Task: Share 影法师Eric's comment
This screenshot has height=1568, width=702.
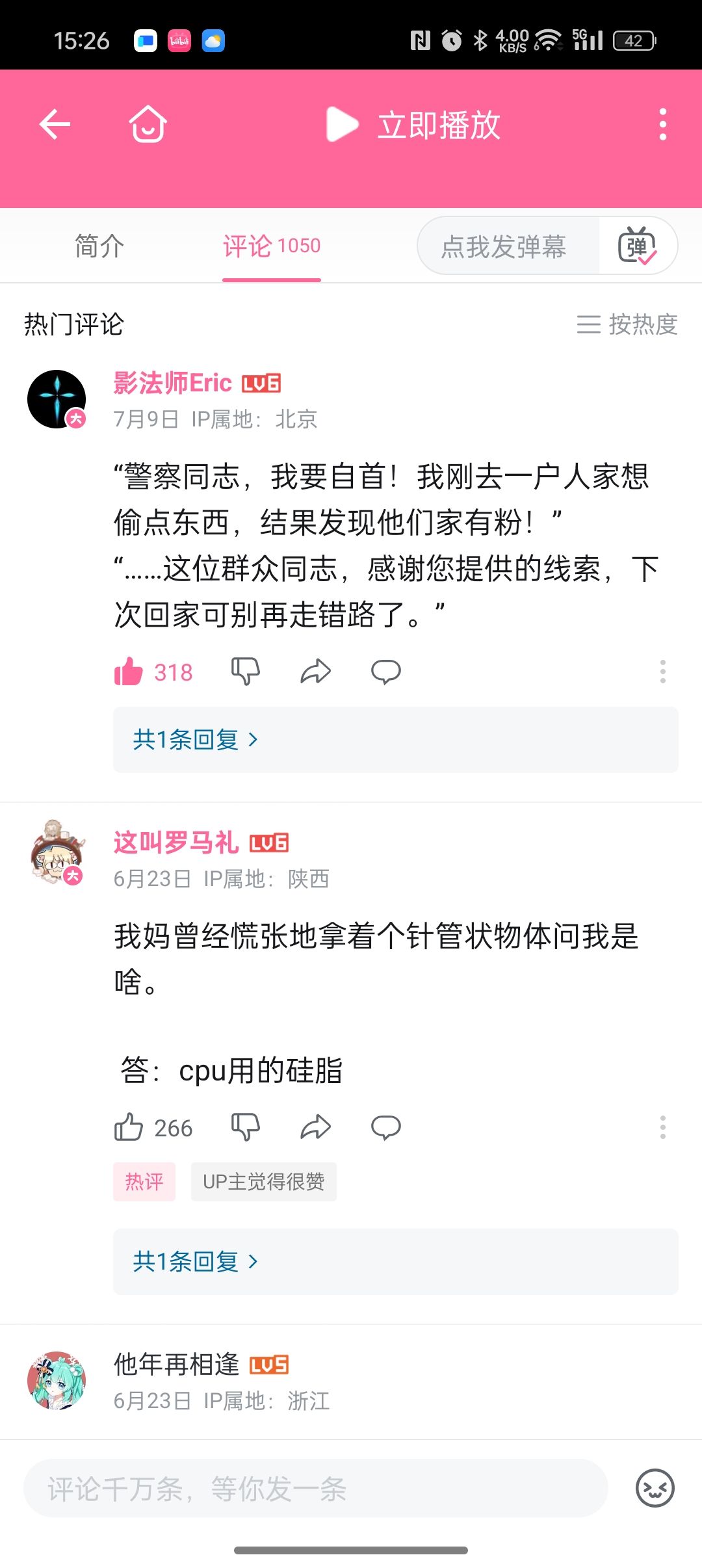Action: click(x=316, y=672)
